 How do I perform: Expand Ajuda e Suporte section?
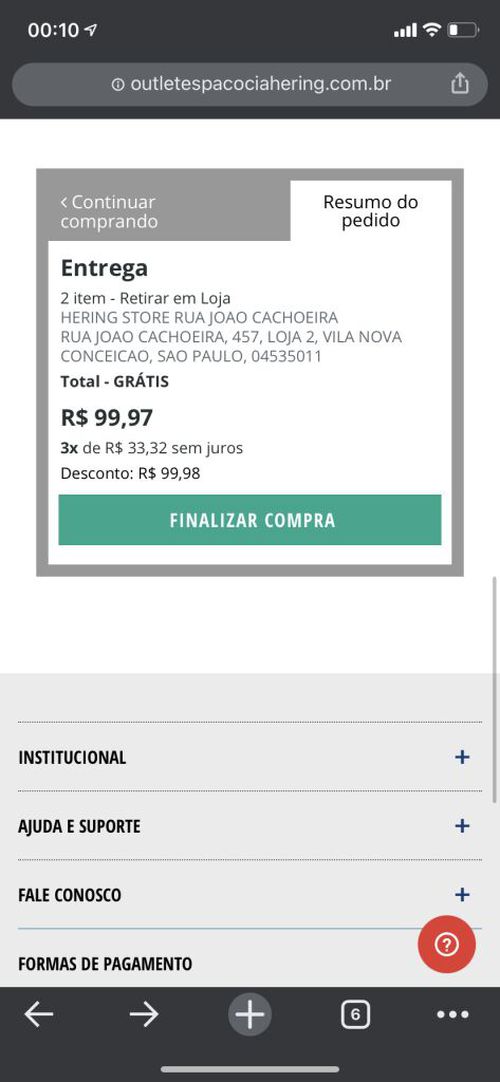[250, 826]
